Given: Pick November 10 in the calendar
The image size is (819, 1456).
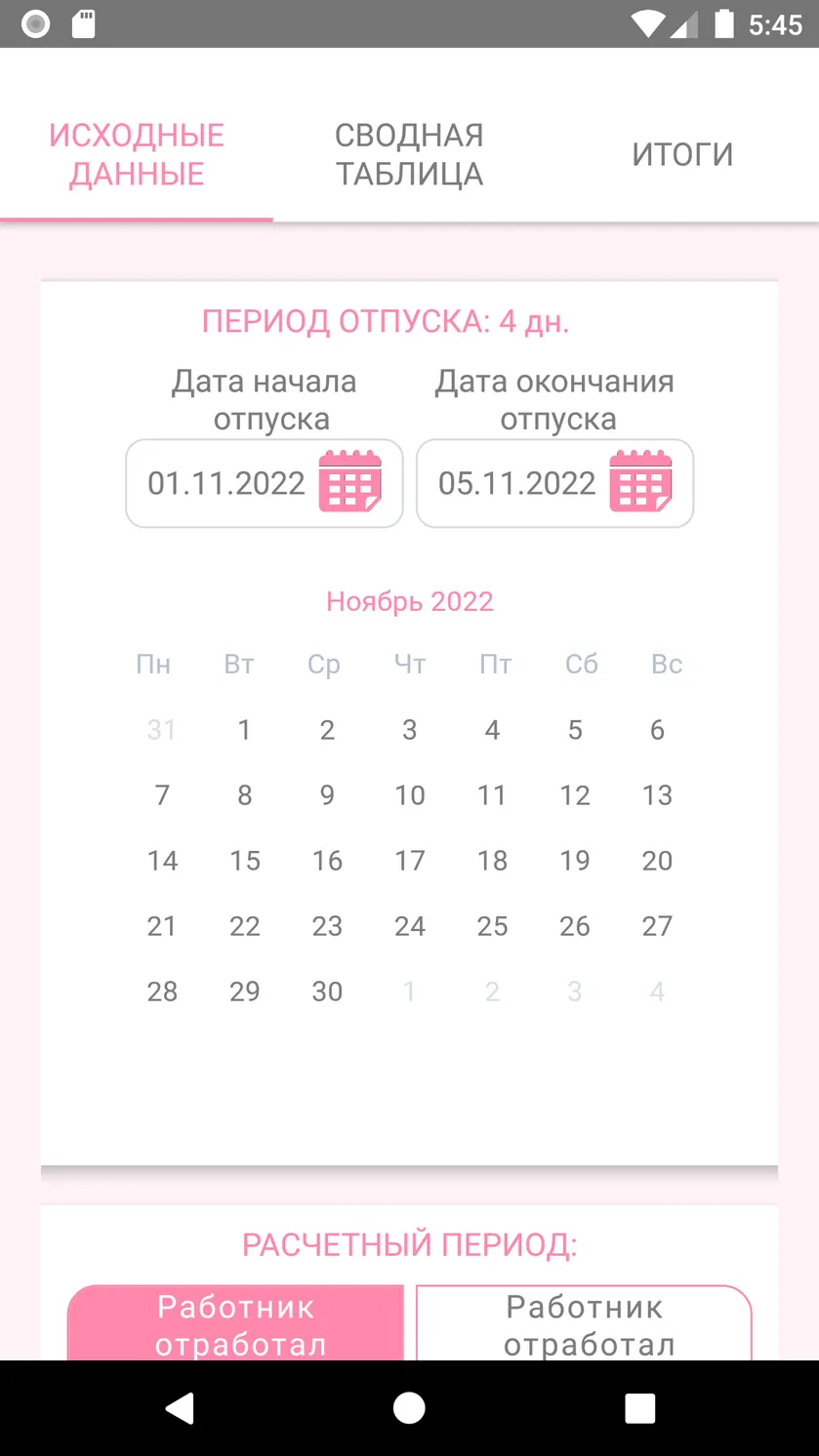Looking at the screenshot, I should click(410, 795).
